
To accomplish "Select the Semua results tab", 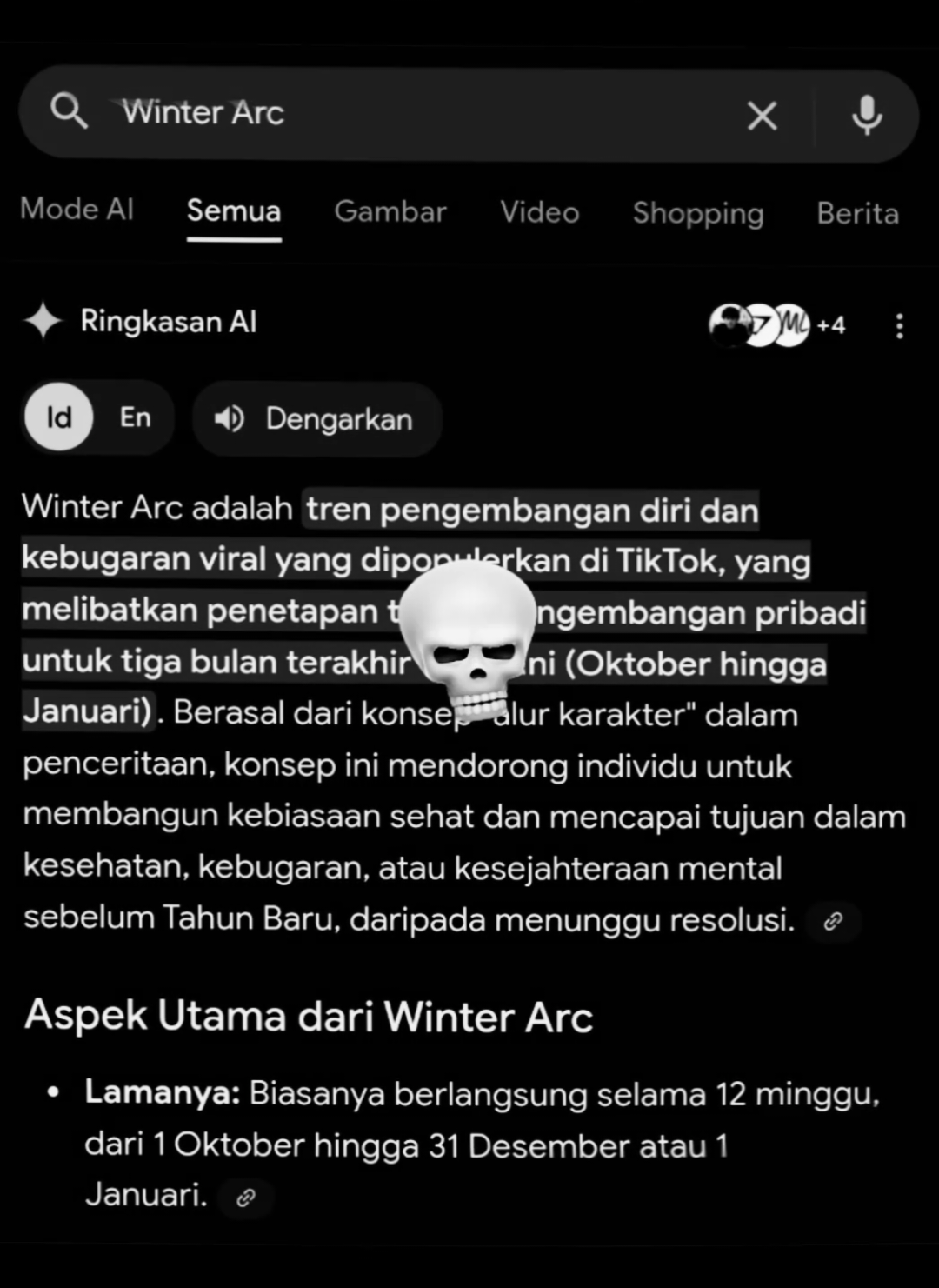I will pos(233,211).
